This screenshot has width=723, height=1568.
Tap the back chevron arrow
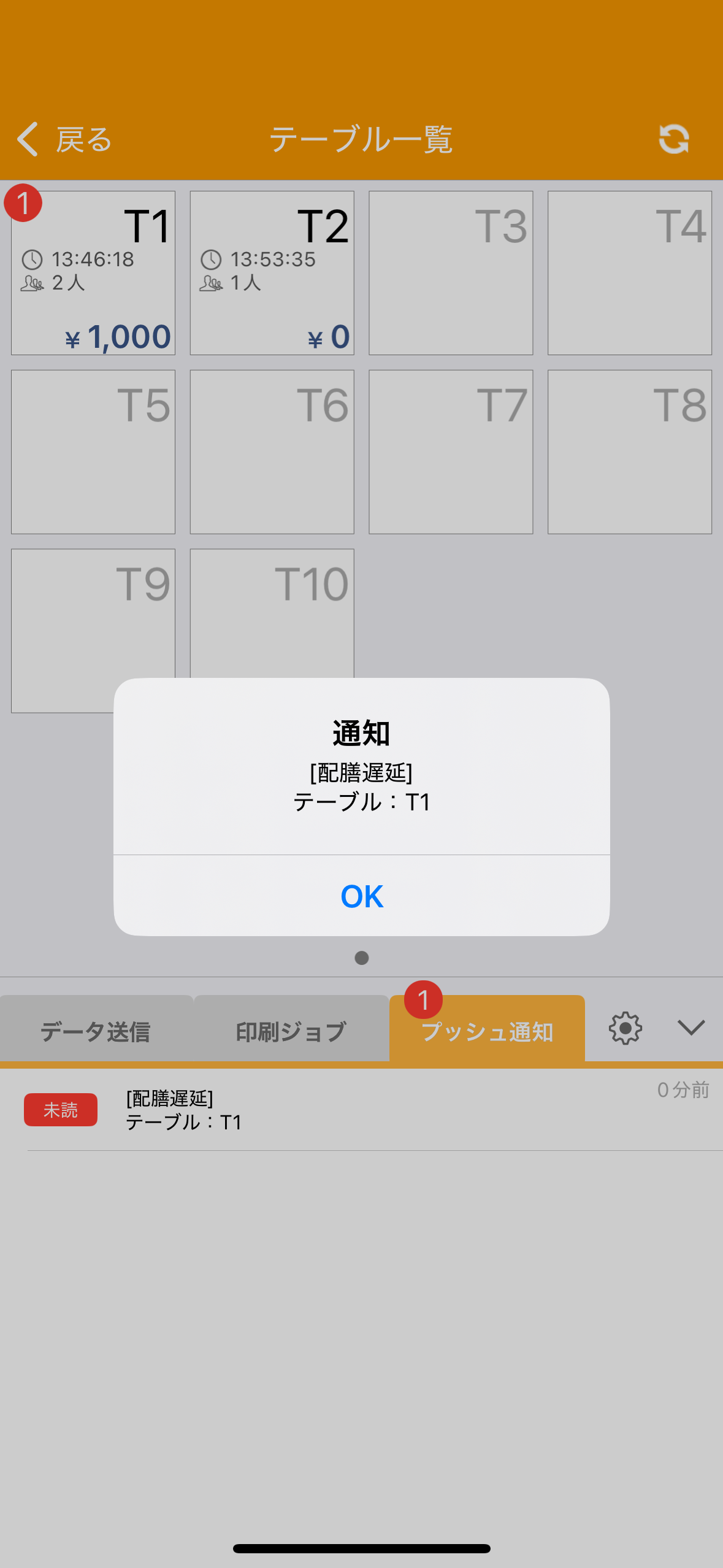point(27,139)
